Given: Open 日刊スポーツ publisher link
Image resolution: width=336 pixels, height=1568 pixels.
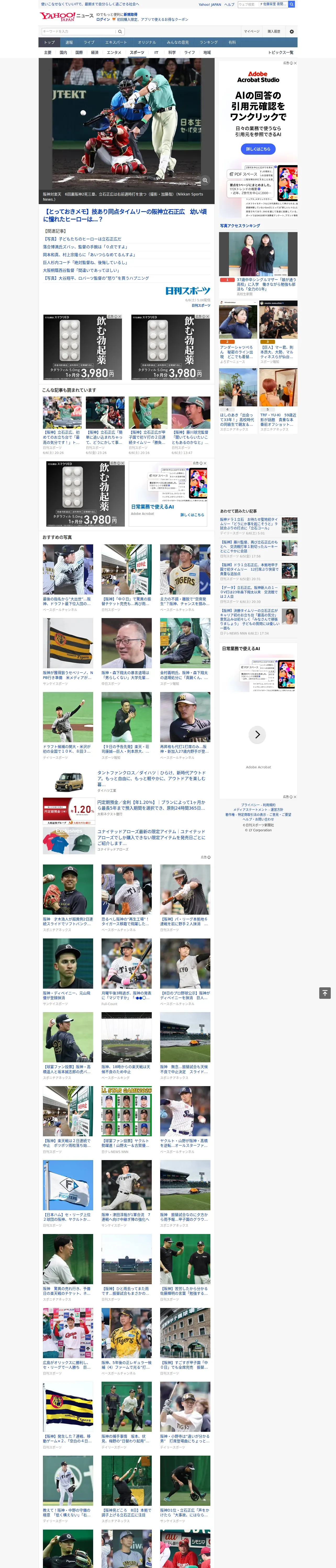Looking at the screenshot, I should [x=201, y=305].
